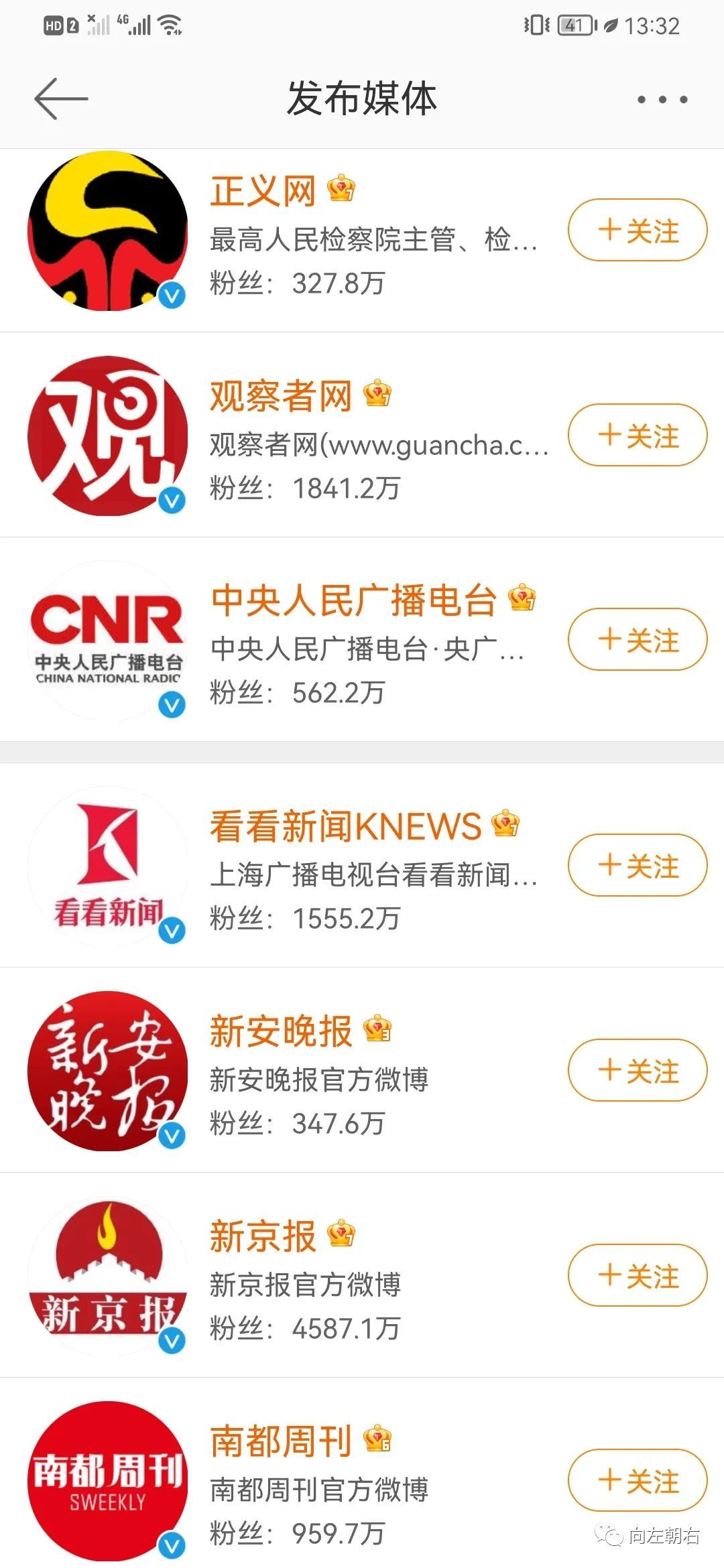Go back using the top-left arrow
This screenshot has width=724, height=1568.
click(61, 99)
